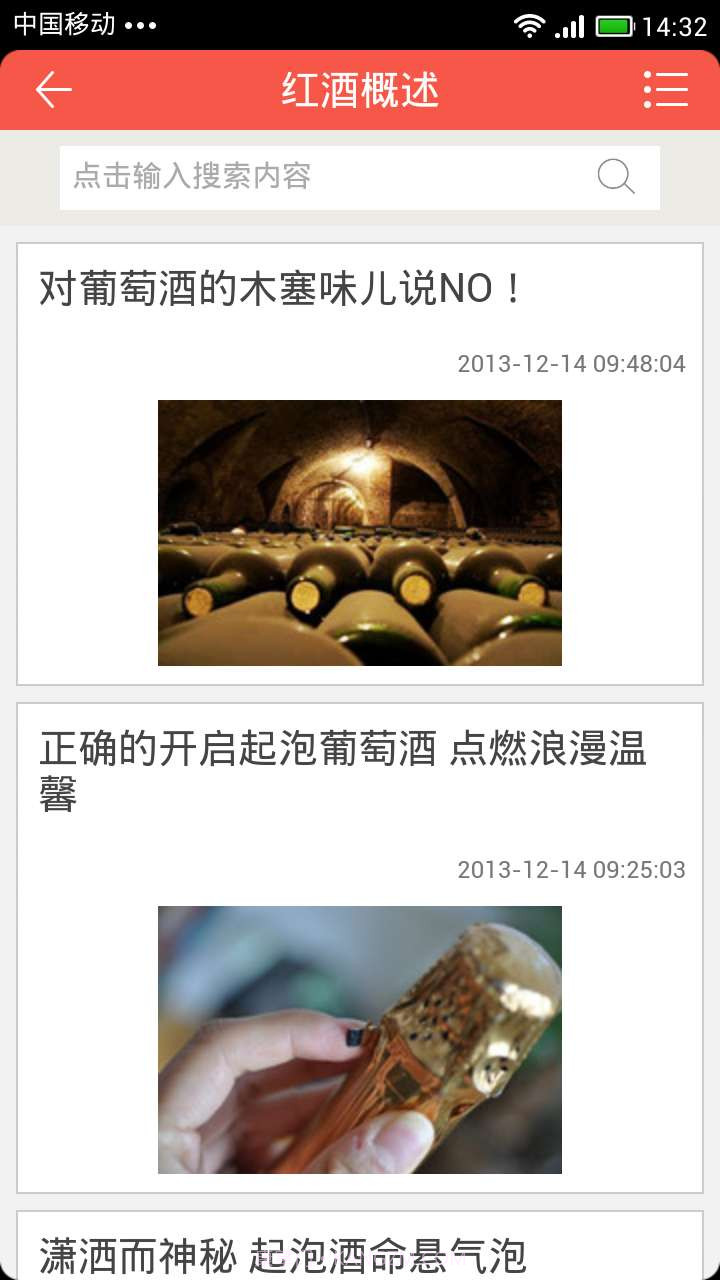This screenshot has width=720, height=1280.
Task: Click the back arrow icon
Action: (x=52, y=89)
